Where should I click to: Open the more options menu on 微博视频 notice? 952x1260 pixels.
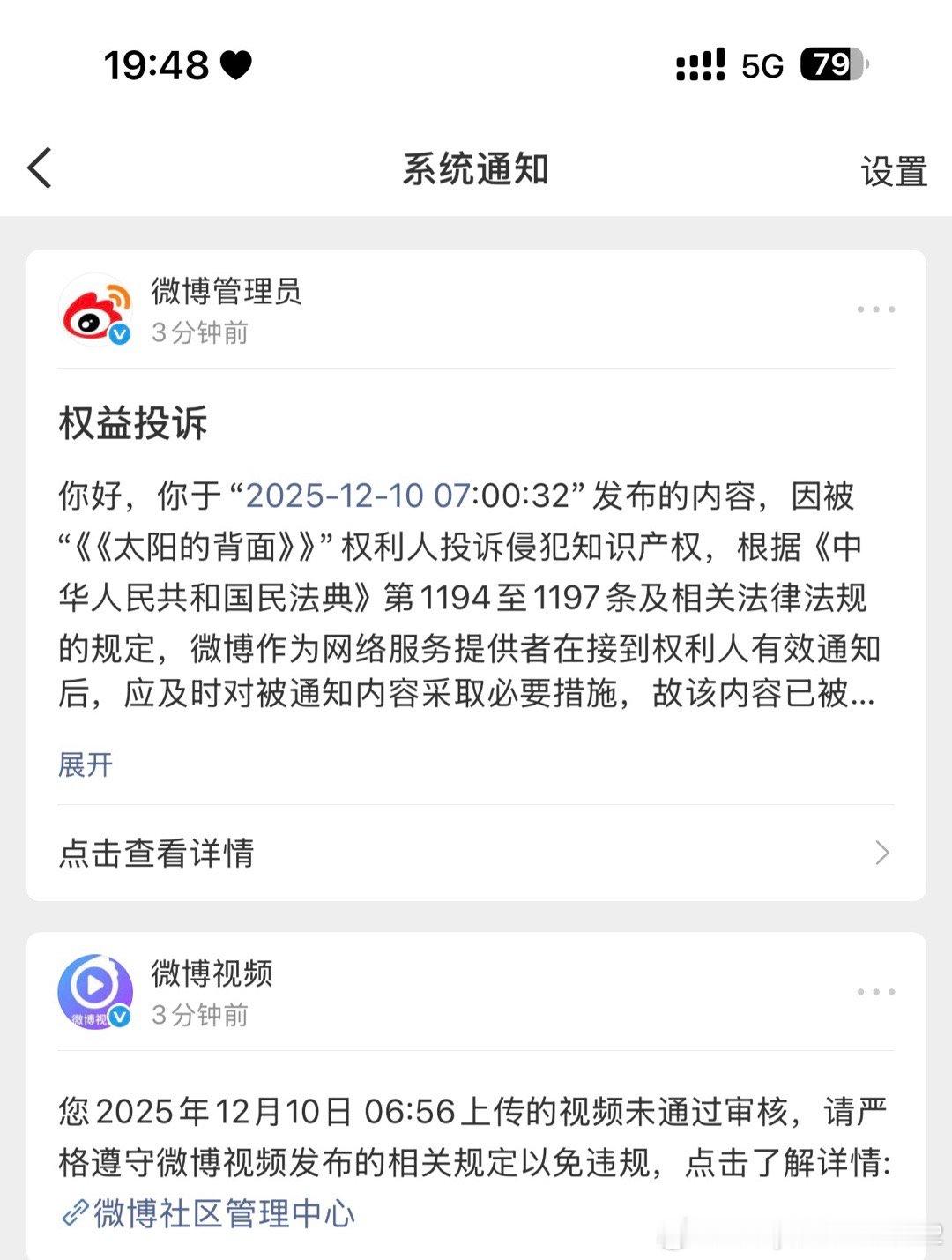(x=874, y=990)
